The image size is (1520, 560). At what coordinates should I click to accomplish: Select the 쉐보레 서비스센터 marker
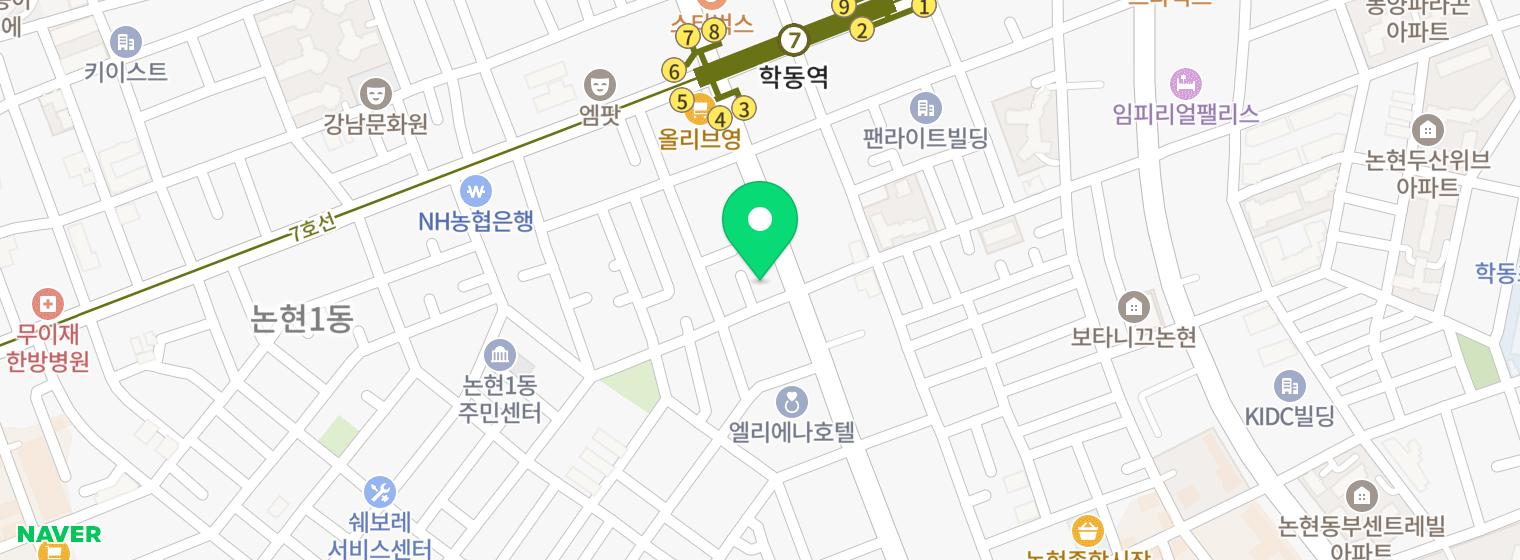[x=380, y=492]
